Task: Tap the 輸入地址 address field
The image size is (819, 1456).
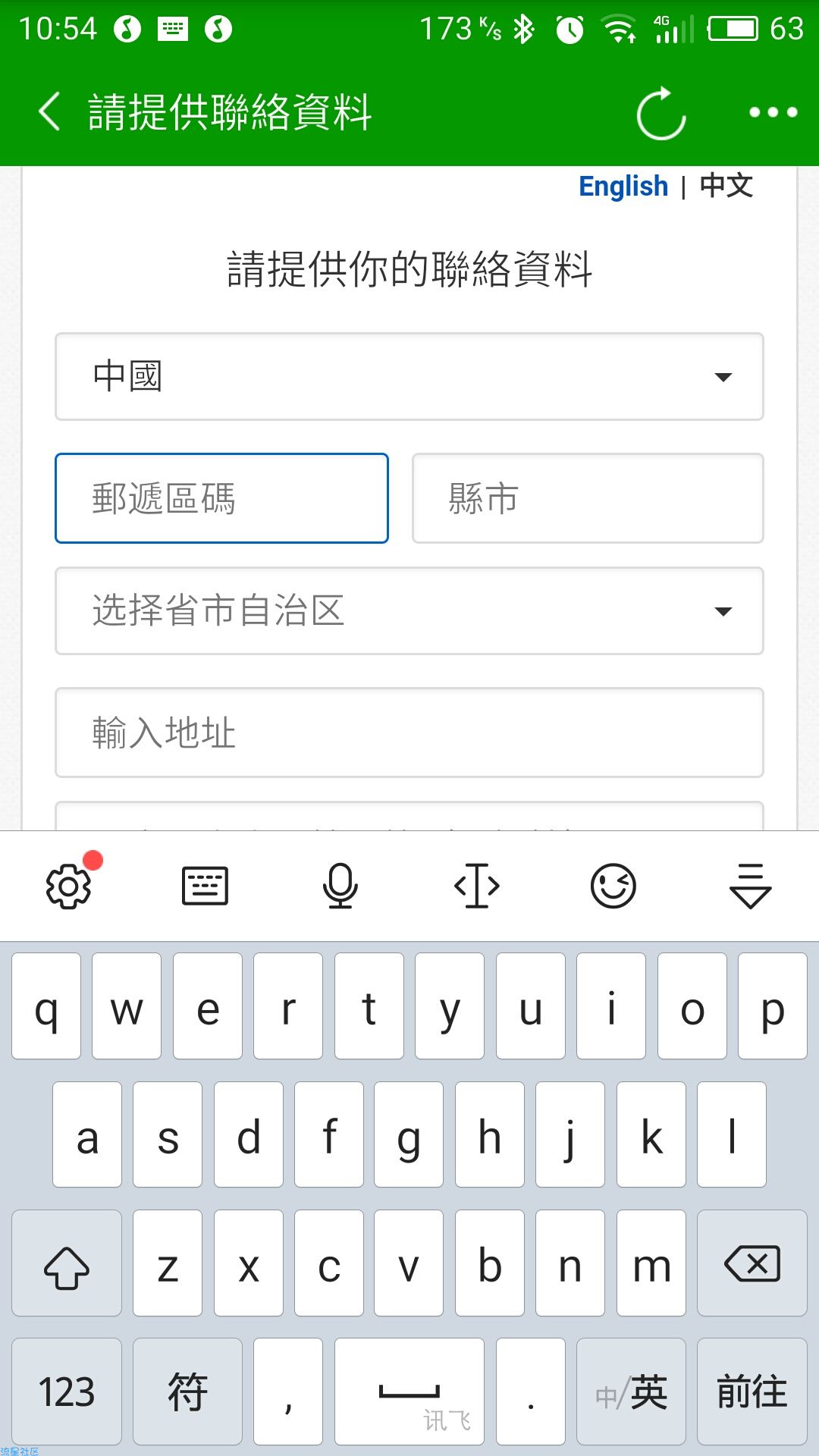Action: point(409,733)
